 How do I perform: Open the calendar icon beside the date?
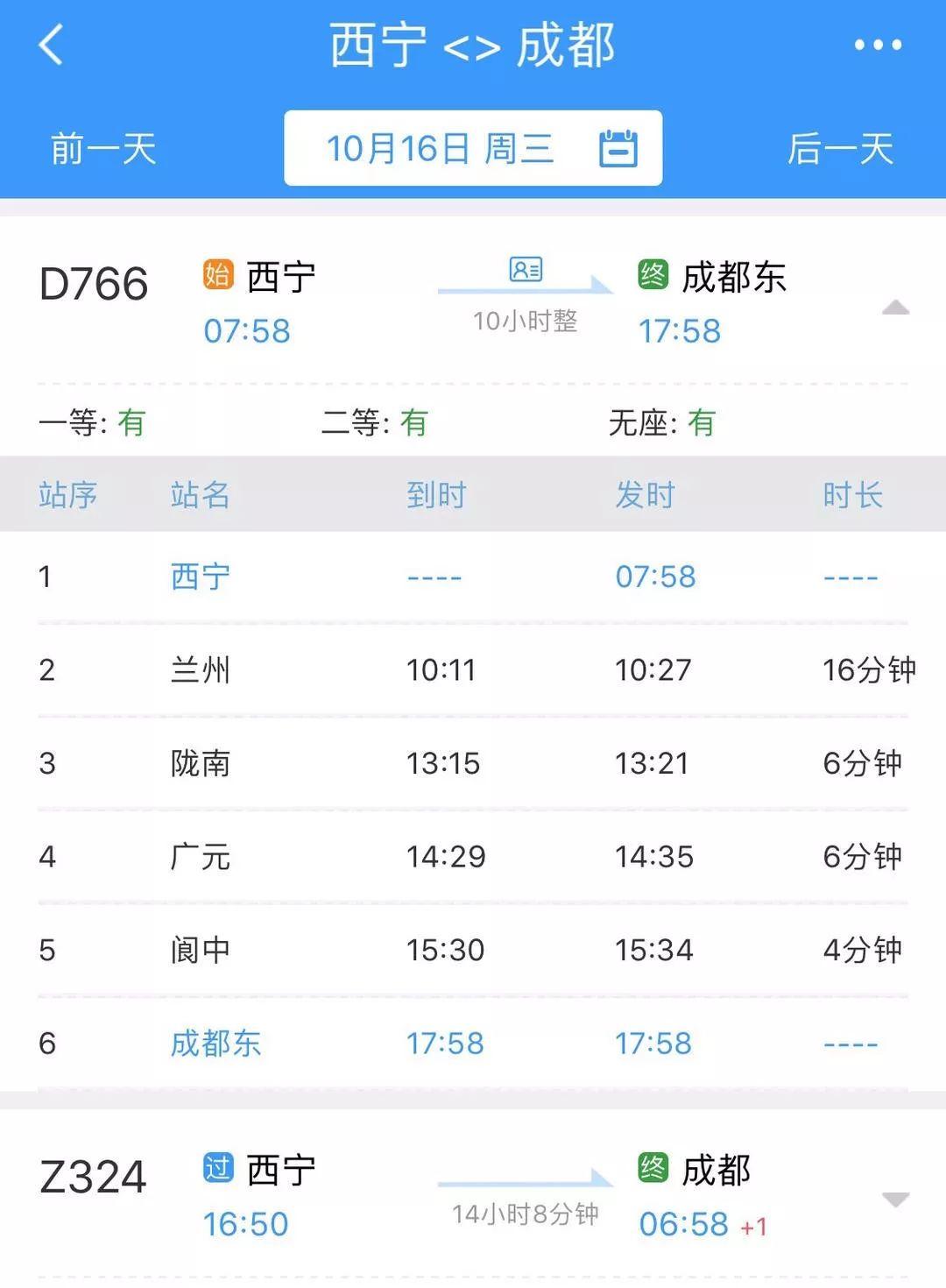(618, 147)
